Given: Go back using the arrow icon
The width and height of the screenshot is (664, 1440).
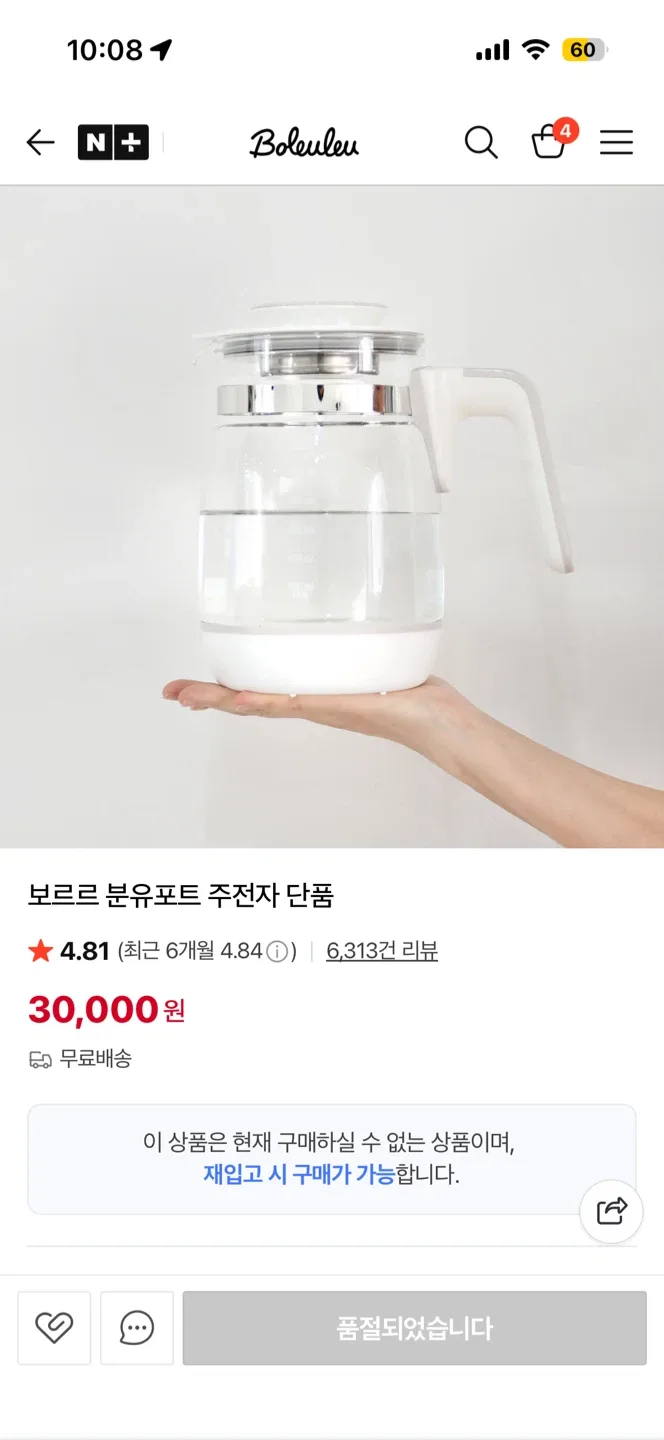Looking at the screenshot, I should [x=40, y=143].
